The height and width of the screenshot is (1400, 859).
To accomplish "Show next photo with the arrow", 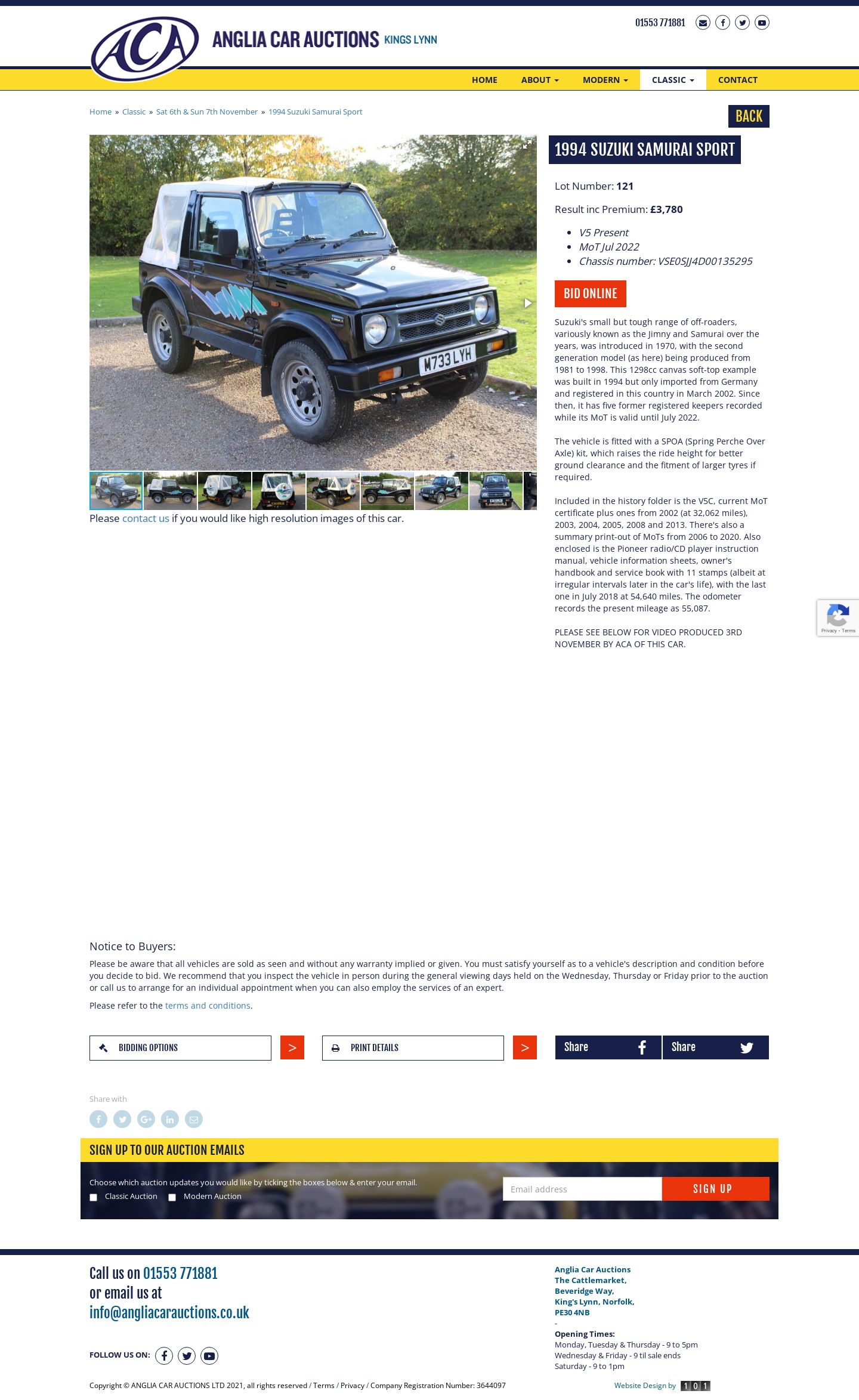I will point(528,303).
